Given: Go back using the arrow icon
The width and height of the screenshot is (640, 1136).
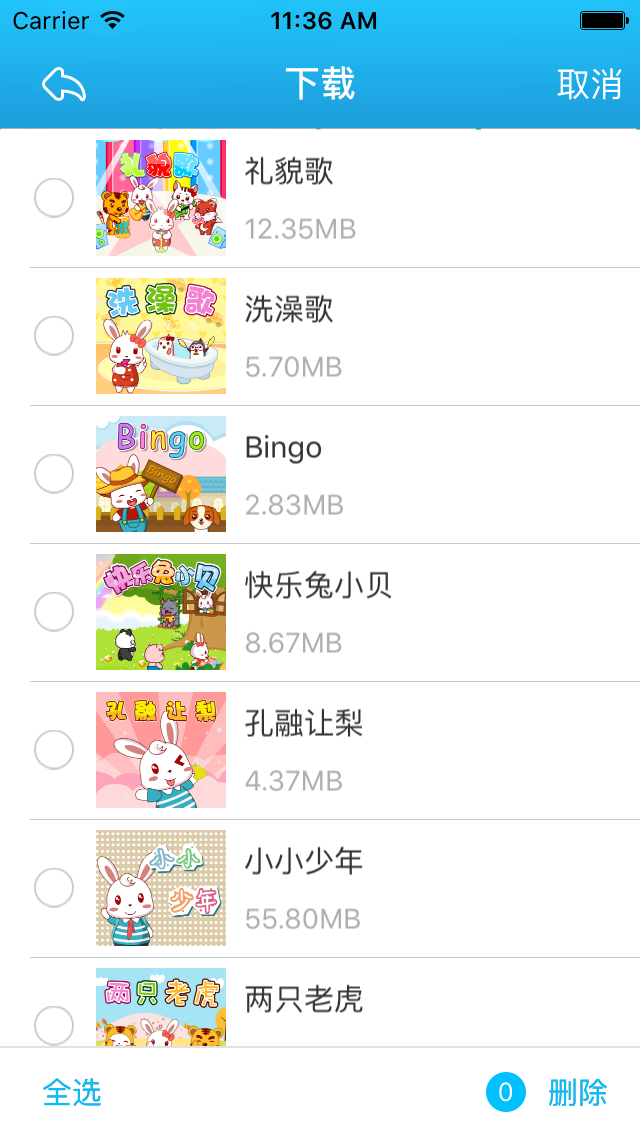Looking at the screenshot, I should (64, 85).
